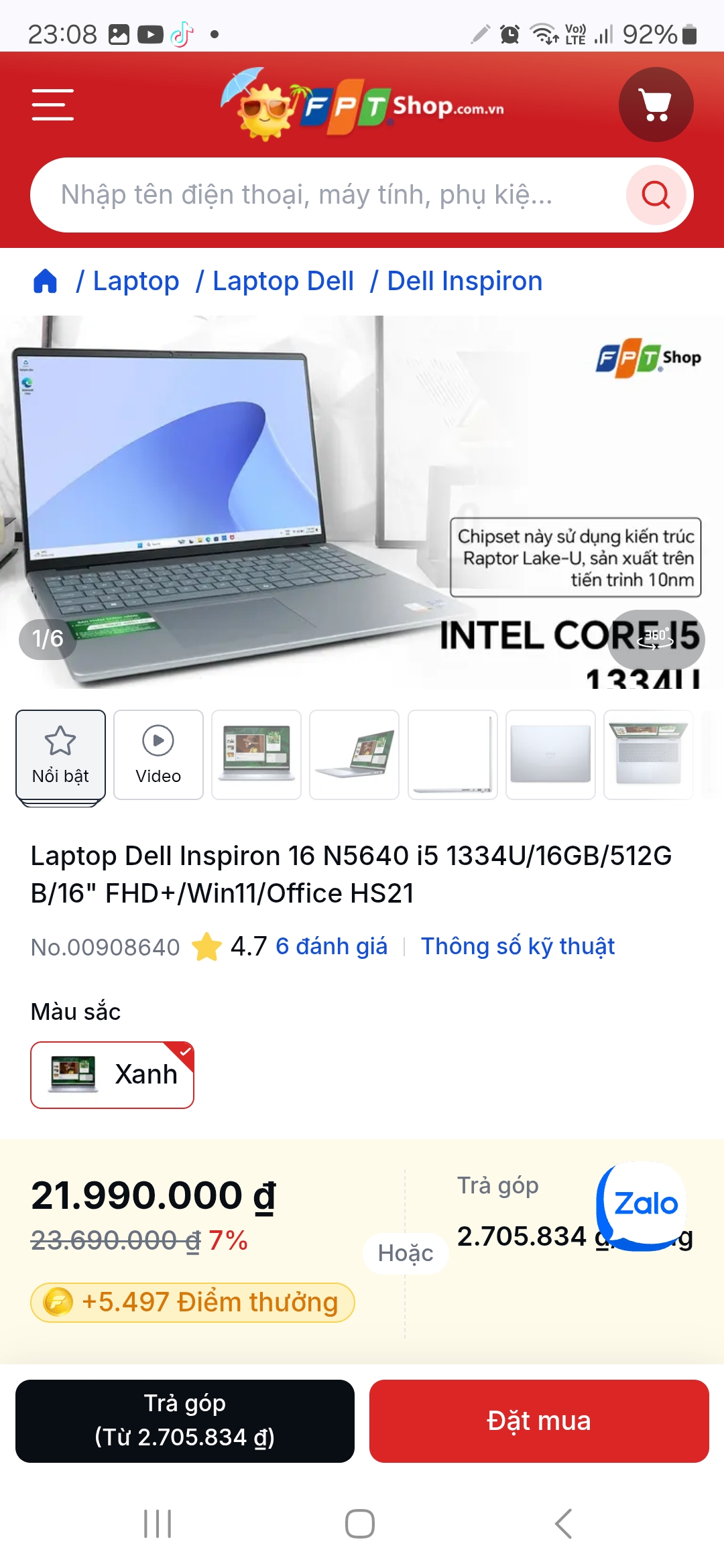Open the Laptop Dell breadcrumb link
This screenshot has width=724, height=1568.
(283, 281)
